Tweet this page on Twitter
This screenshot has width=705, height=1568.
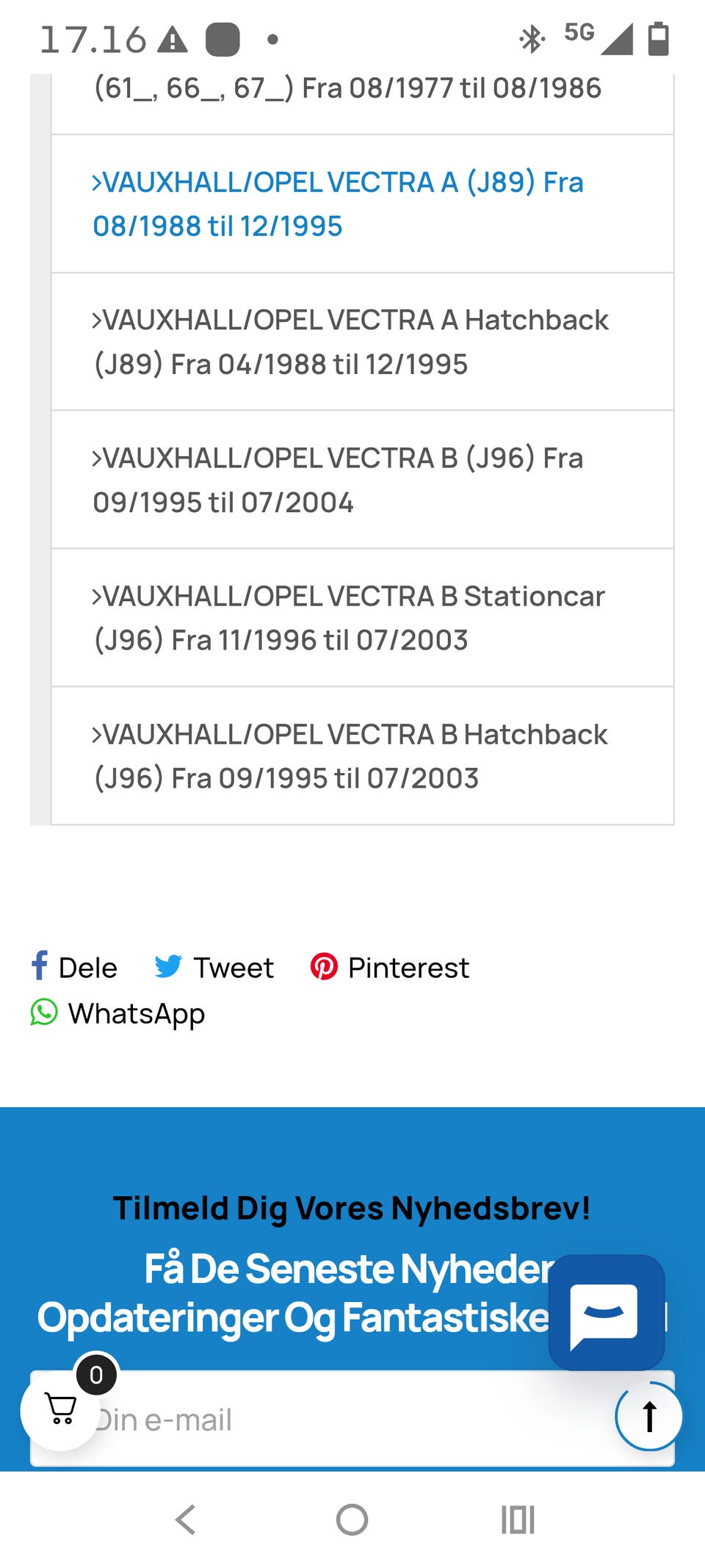(214, 967)
